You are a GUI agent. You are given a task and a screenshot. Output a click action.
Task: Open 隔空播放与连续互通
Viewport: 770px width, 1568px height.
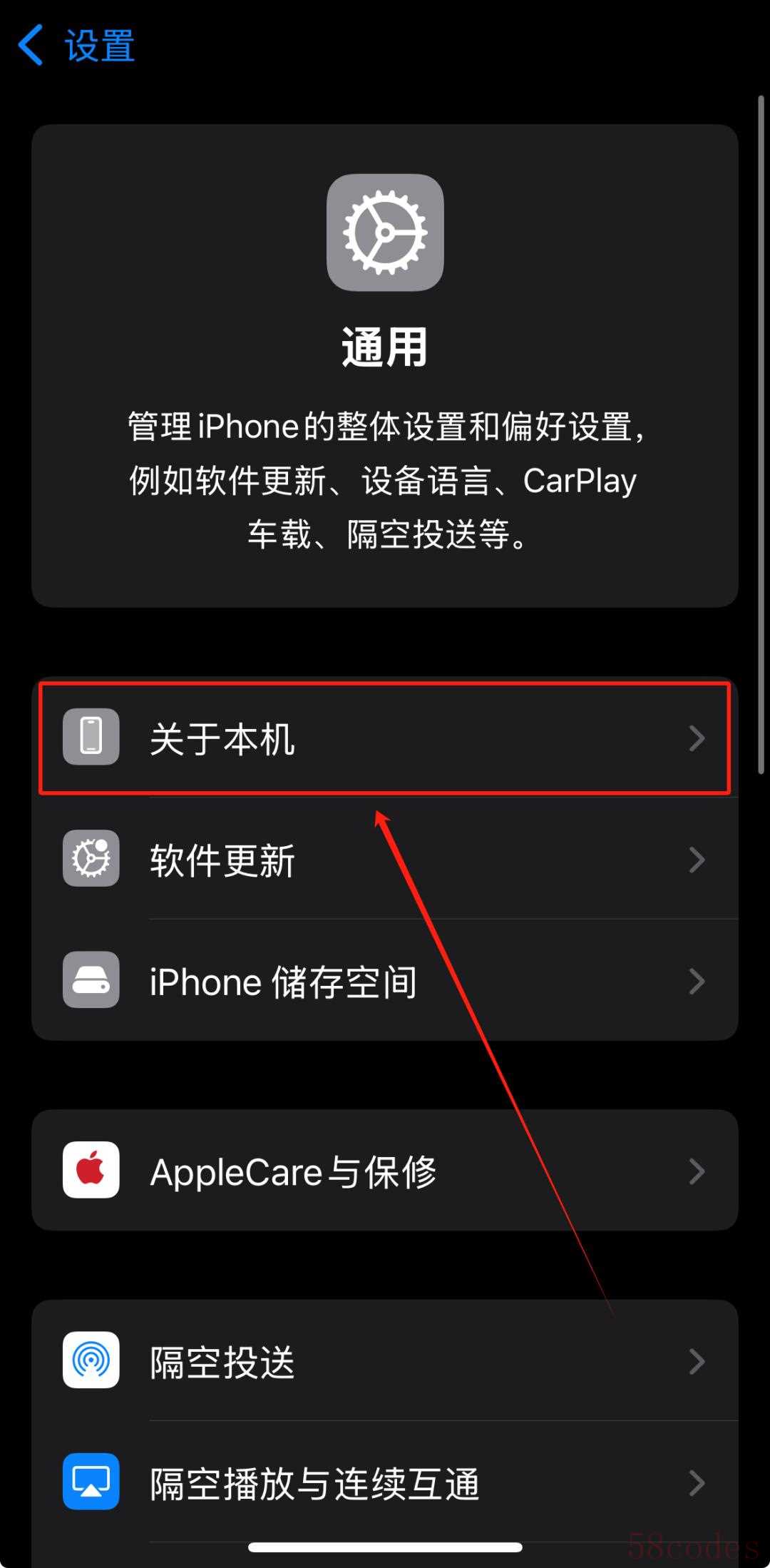385,1483
